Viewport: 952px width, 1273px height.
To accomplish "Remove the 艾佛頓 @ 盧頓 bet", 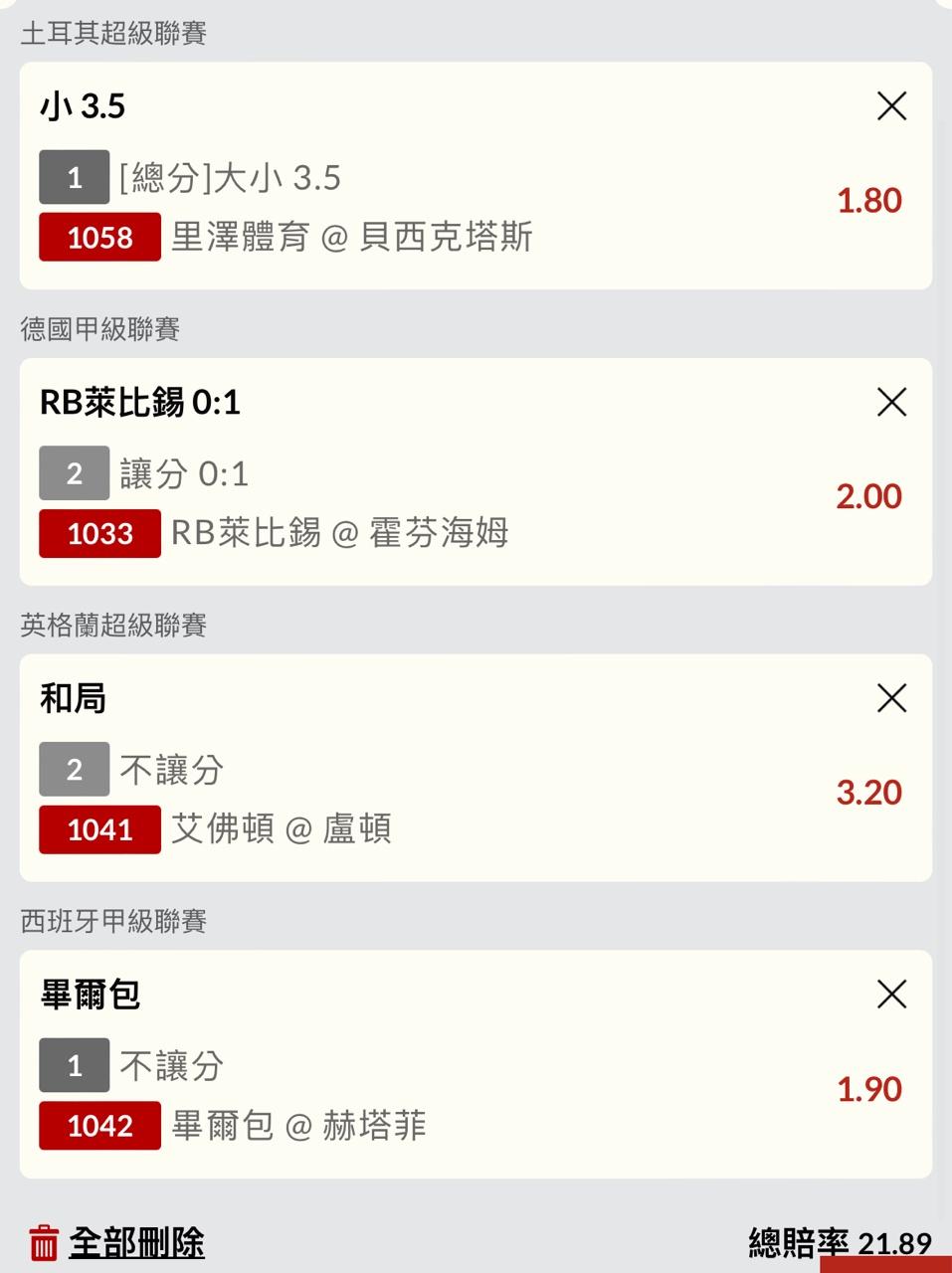I will pyautogui.click(x=891, y=698).
